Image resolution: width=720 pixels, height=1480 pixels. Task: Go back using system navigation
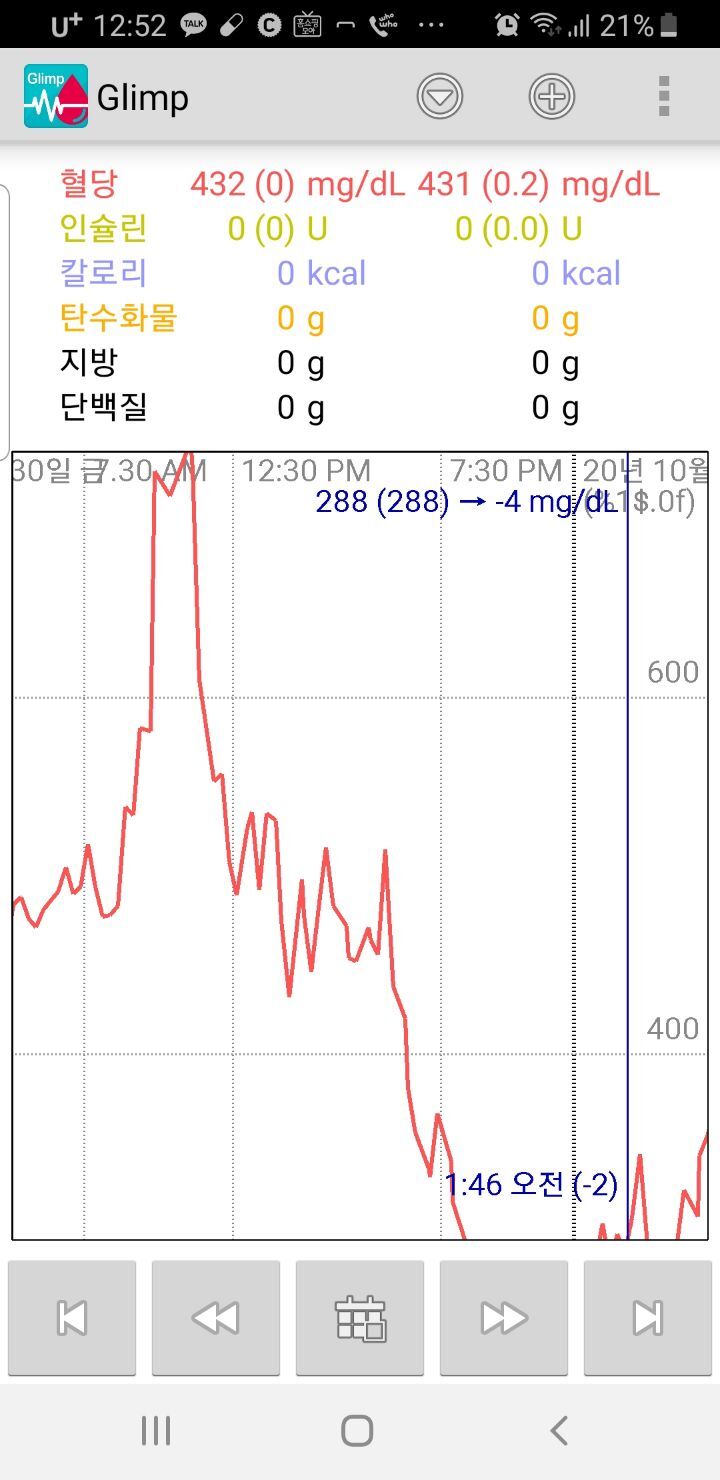tap(559, 1431)
